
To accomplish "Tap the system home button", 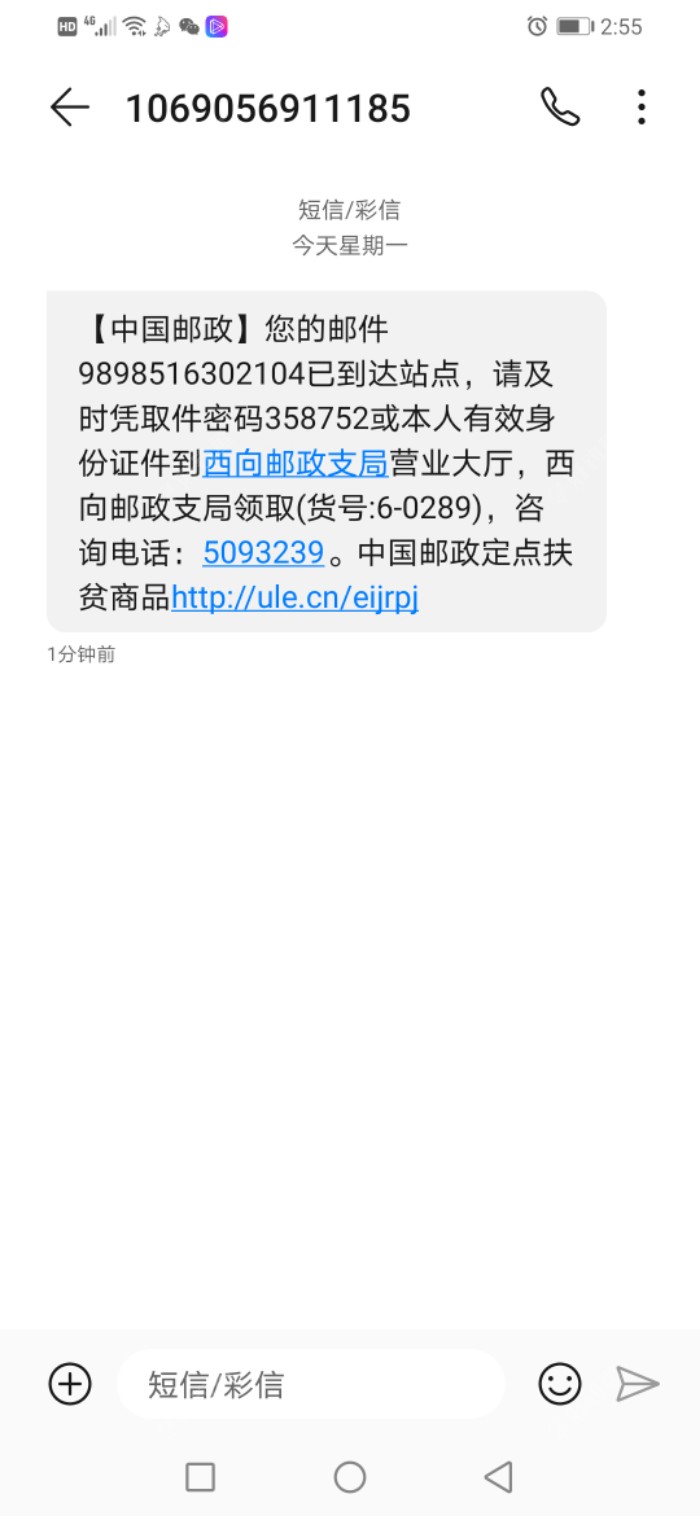I will 350,1477.
